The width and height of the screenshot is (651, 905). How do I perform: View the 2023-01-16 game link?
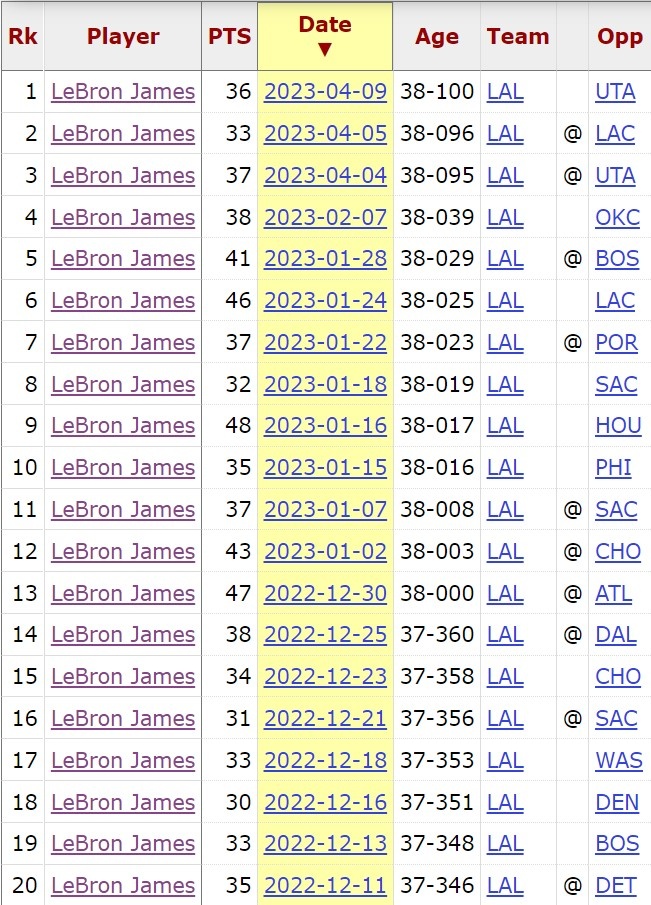click(325, 426)
